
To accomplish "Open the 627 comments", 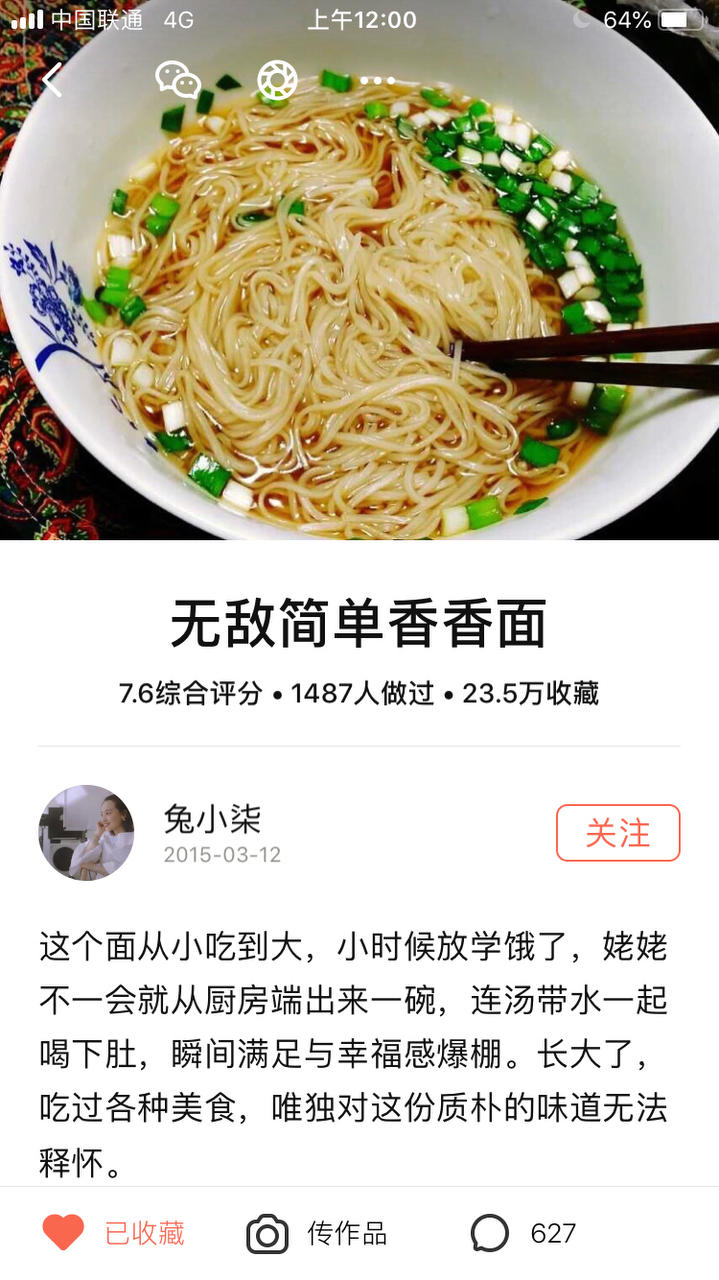I will [x=523, y=1233].
